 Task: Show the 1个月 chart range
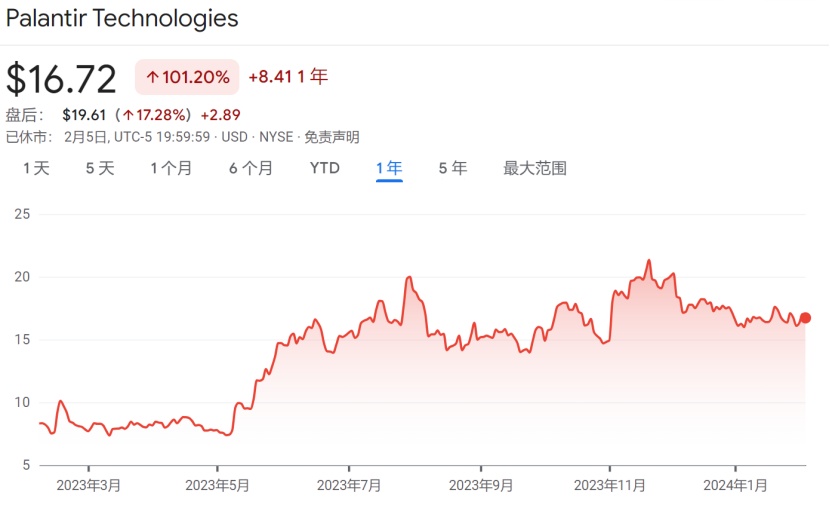(x=171, y=168)
